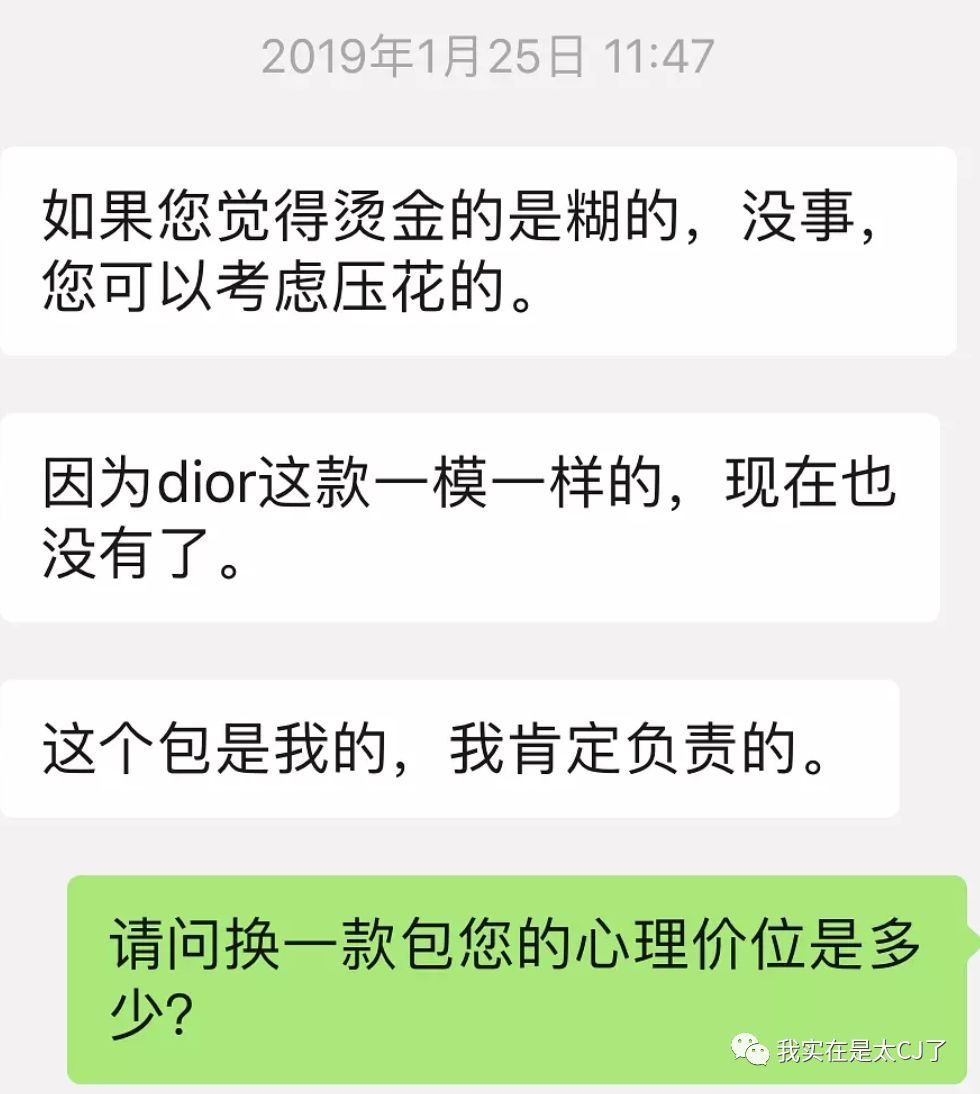This screenshot has height=1094, width=980.
Task: Click the timestamp 2019年1月25日 11:47
Action: (487, 57)
